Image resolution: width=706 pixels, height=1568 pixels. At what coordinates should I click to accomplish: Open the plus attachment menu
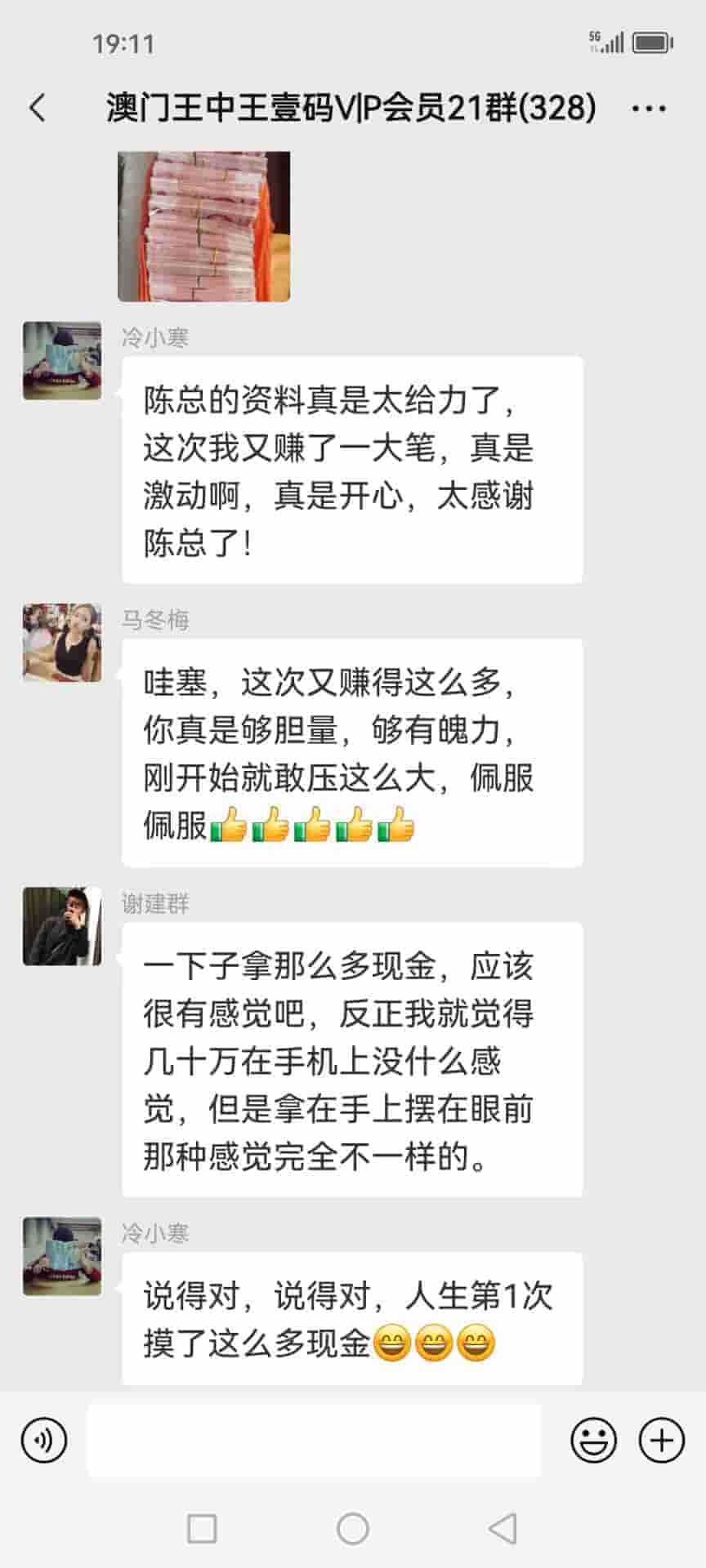coord(661,1440)
